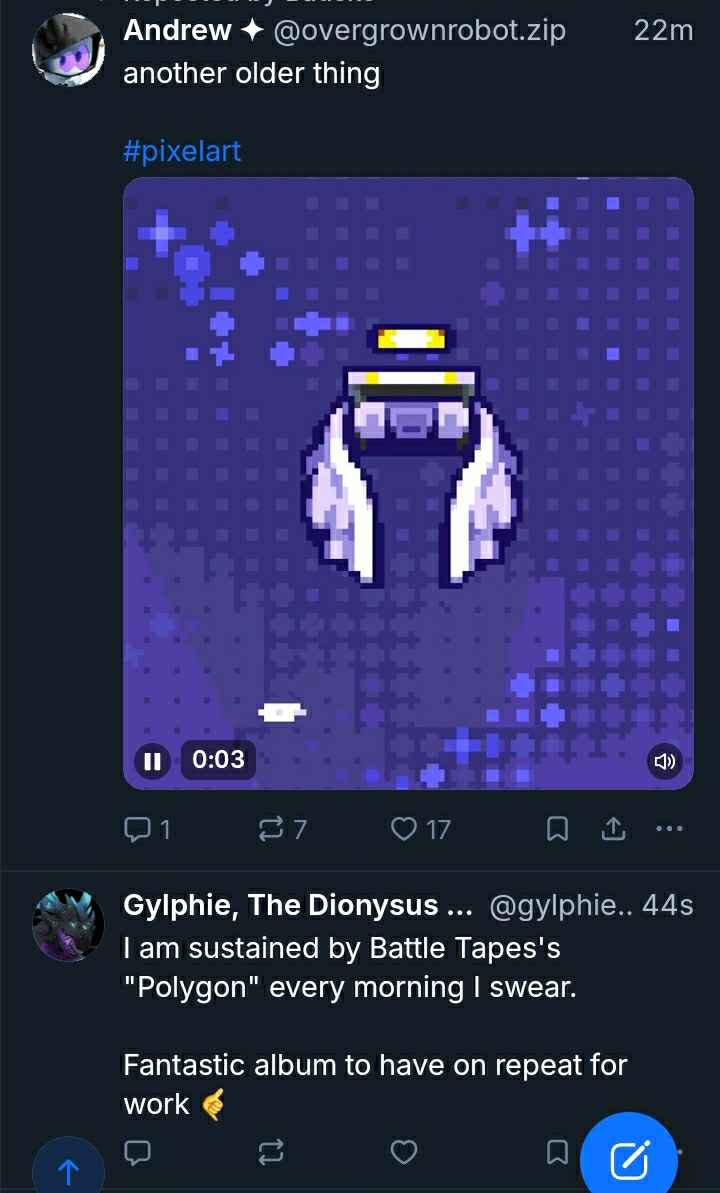This screenshot has height=1193, width=720.
Task: Pause the pixel art video
Action: [x=152, y=761]
